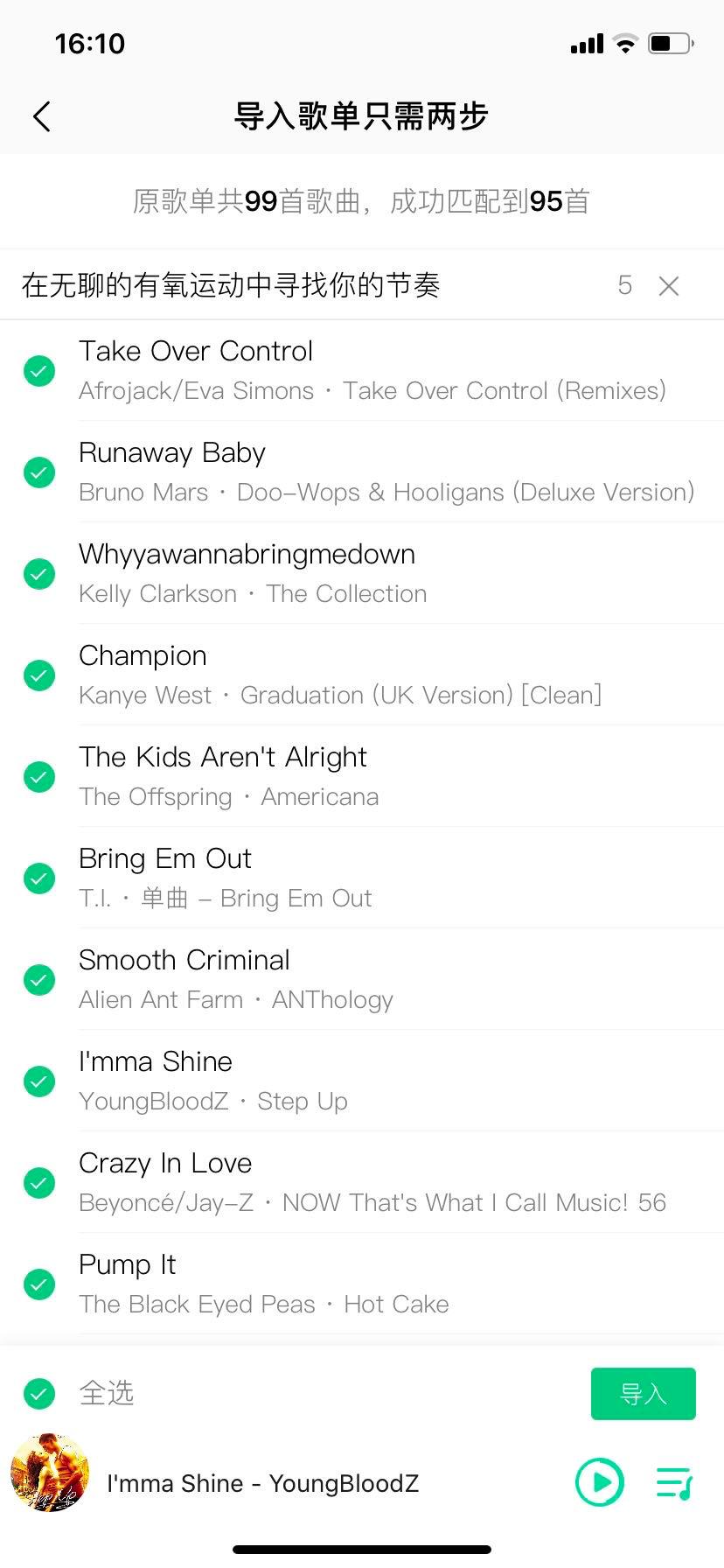Deselect Runaway Baby by Bruno Mars
This screenshot has width=724, height=1568.
point(39,472)
